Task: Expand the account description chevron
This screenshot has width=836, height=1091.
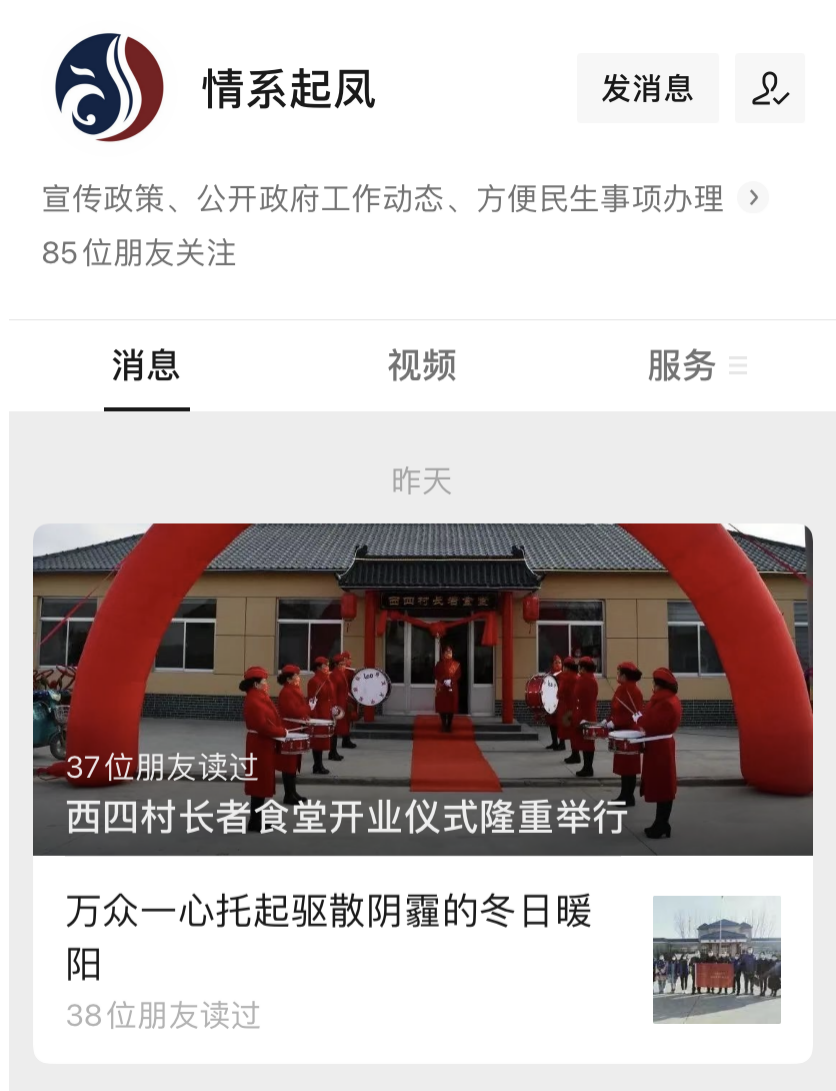Action: pyautogui.click(x=753, y=198)
